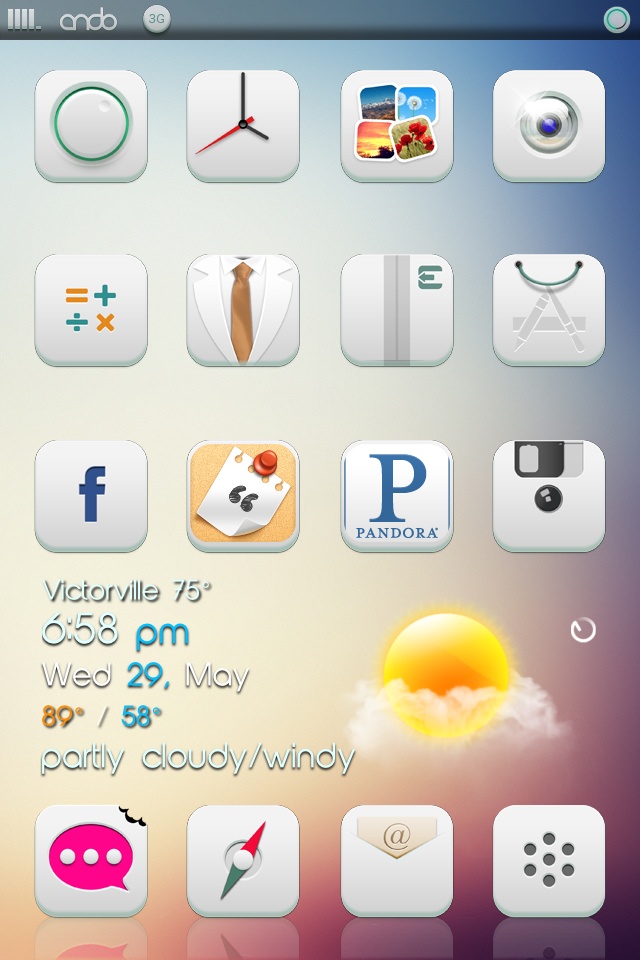Launch the Camera app
Image resolution: width=640 pixels, height=960 pixels.
click(x=548, y=125)
